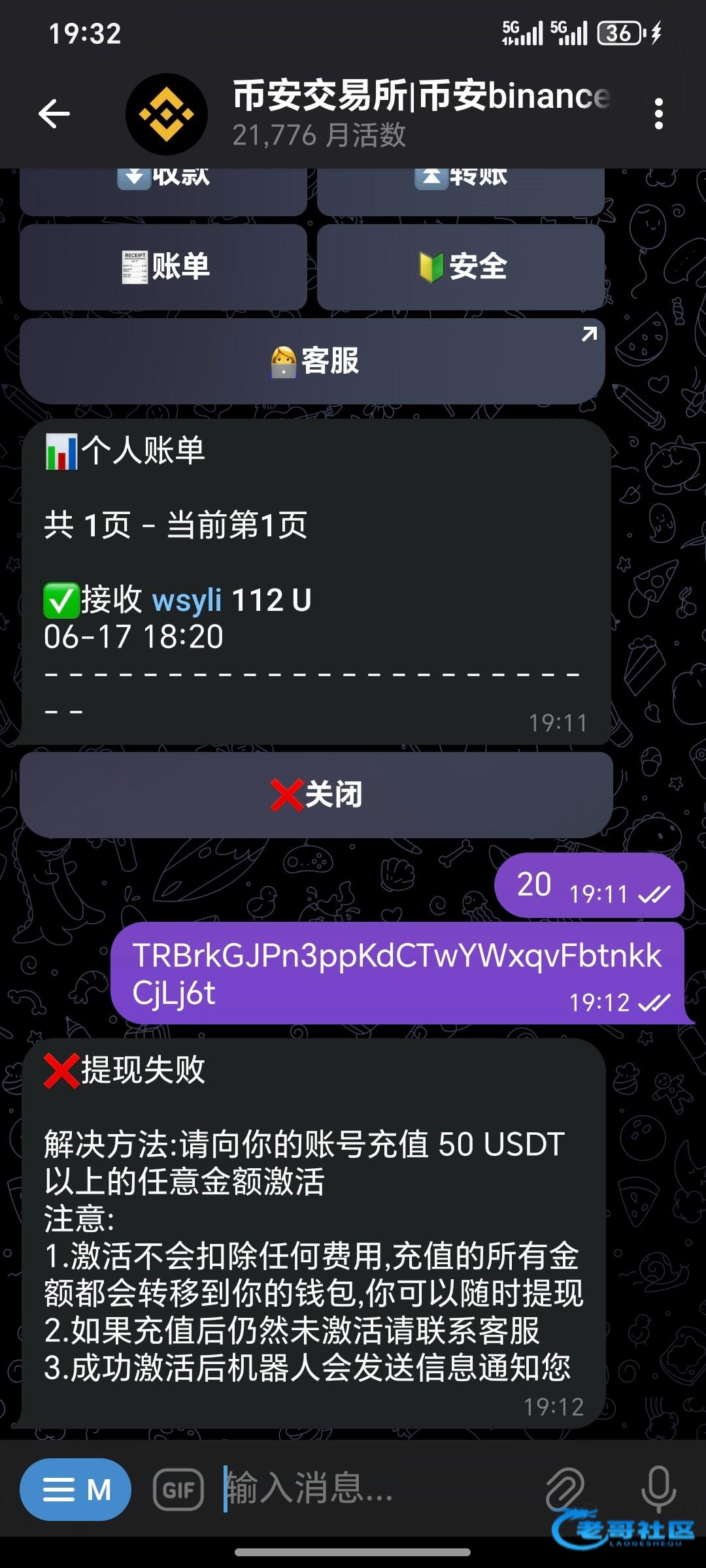The height and width of the screenshot is (1568, 706).
Task: Open the GIF picker
Action: coord(178,1490)
